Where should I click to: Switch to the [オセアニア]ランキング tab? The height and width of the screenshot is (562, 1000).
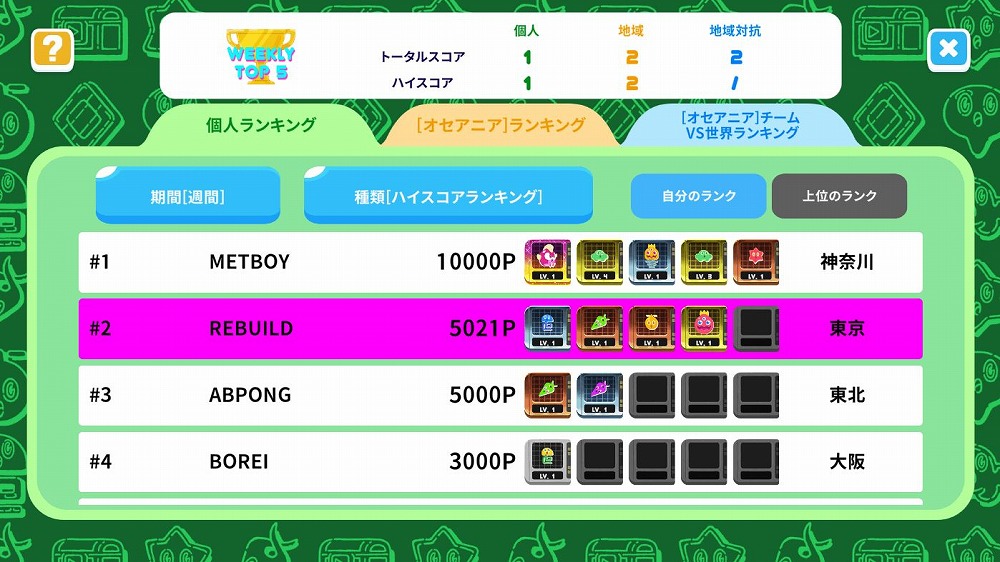coord(500,126)
